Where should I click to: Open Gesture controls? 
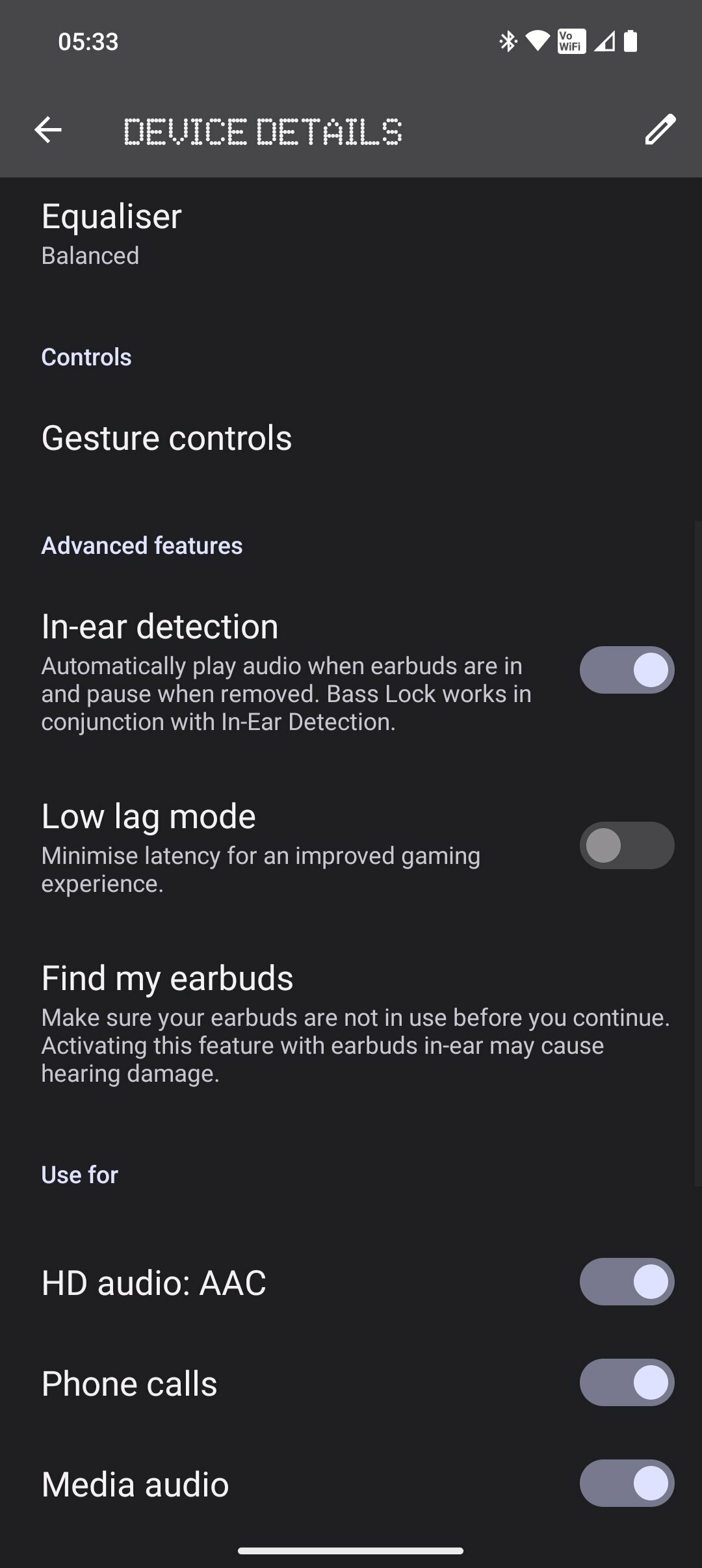[x=351, y=438]
